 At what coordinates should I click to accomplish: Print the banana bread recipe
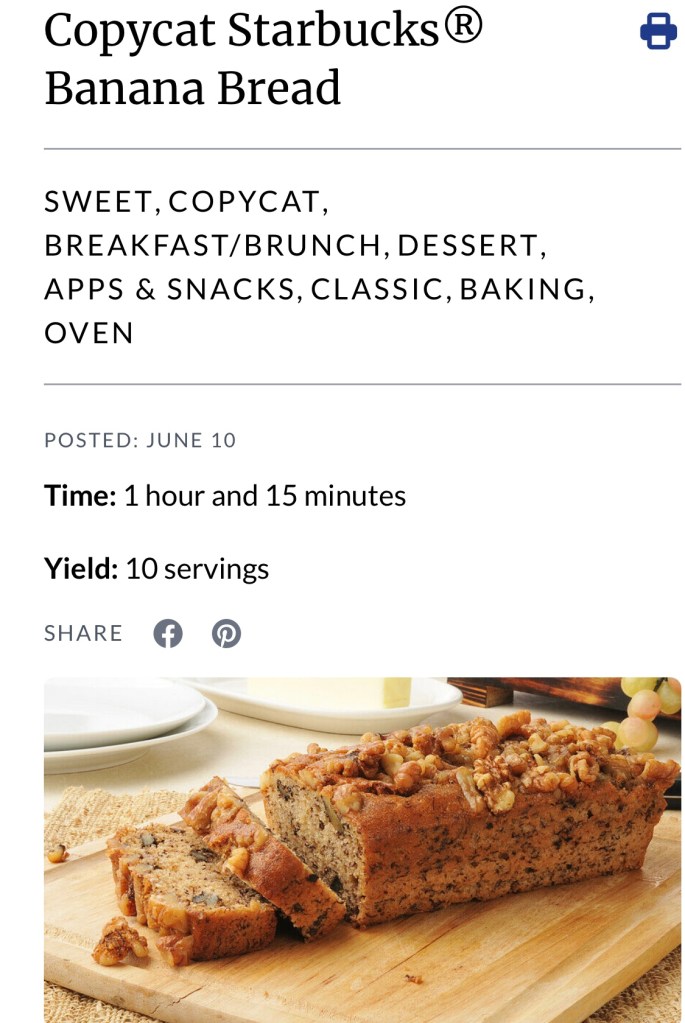pyautogui.click(x=658, y=31)
